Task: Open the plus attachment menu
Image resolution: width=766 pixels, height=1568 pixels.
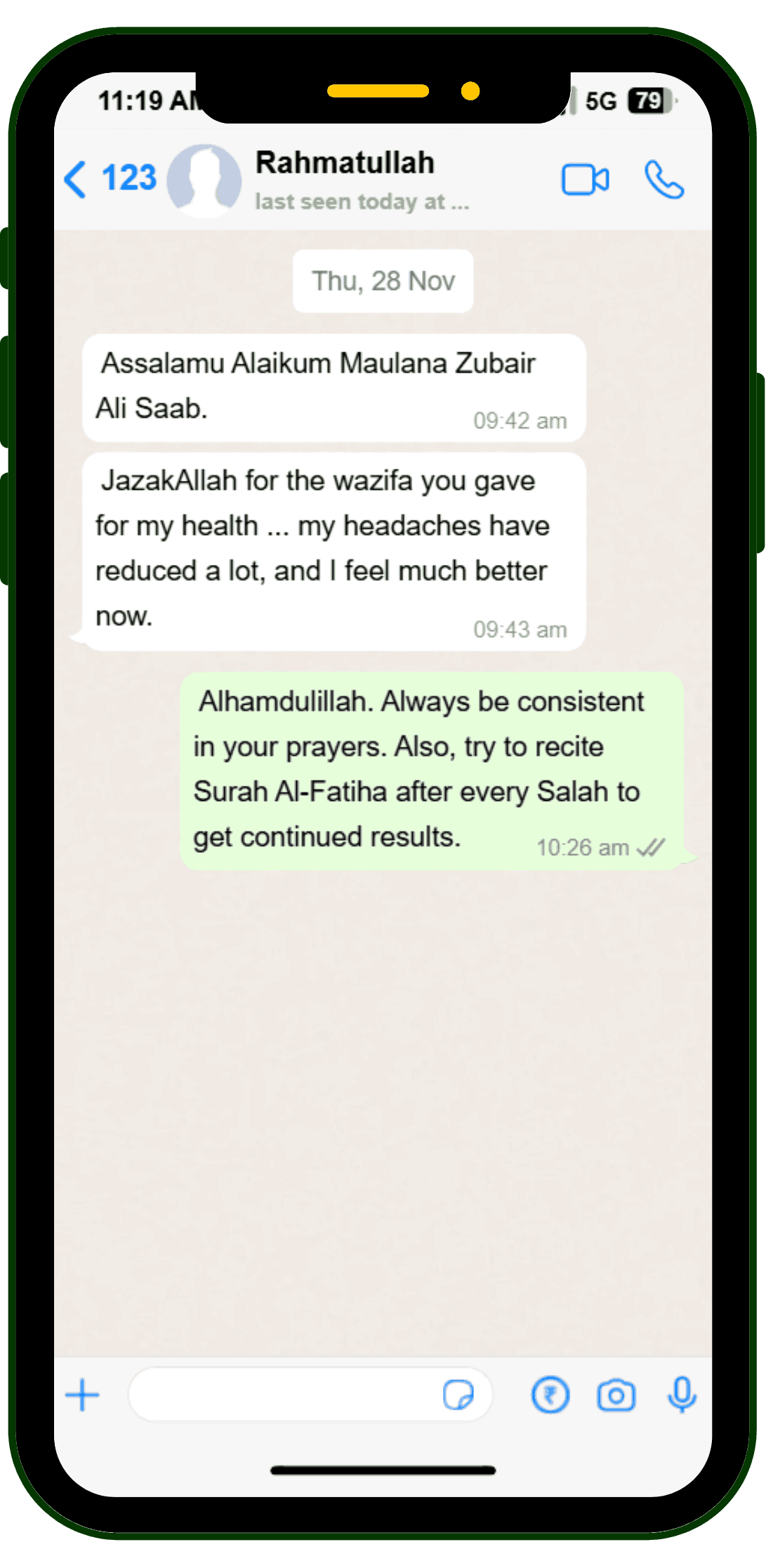Action: point(83,1395)
